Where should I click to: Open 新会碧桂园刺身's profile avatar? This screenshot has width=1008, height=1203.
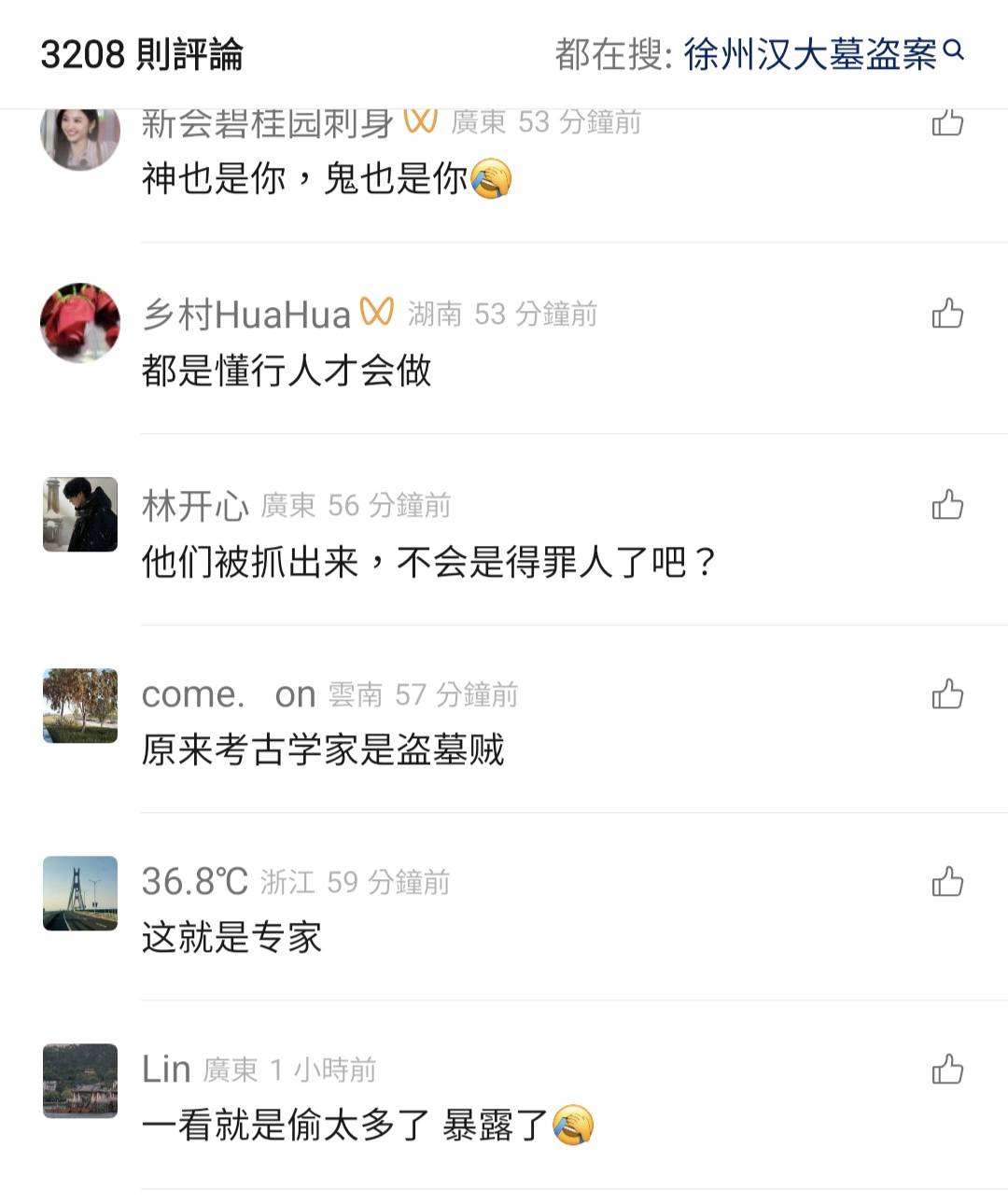point(80,137)
